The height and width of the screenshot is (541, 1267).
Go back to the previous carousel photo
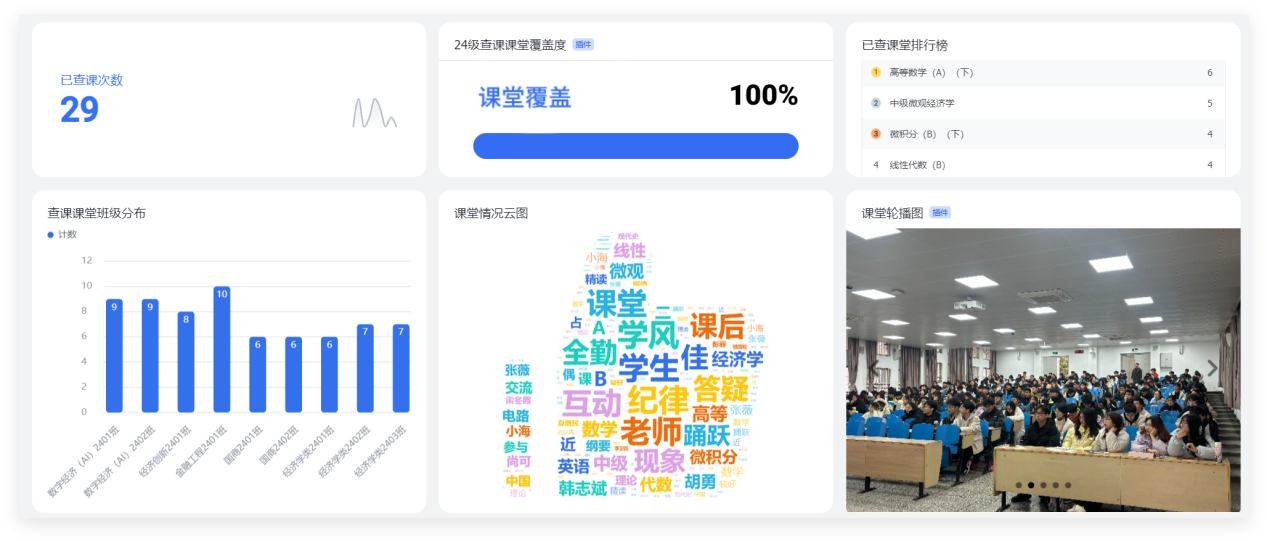pyautogui.click(x=874, y=368)
